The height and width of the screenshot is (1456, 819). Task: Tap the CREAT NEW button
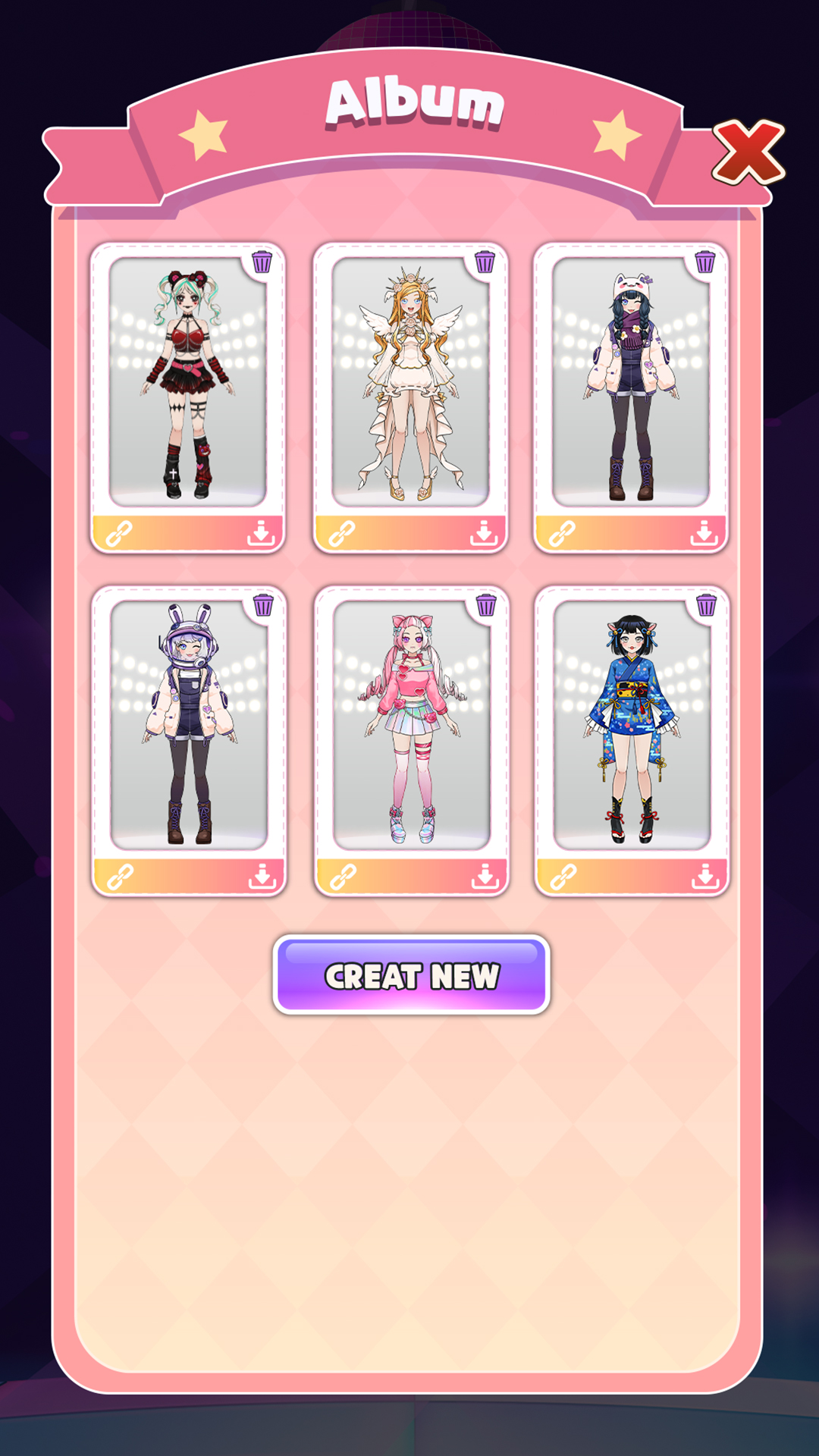pos(411,975)
